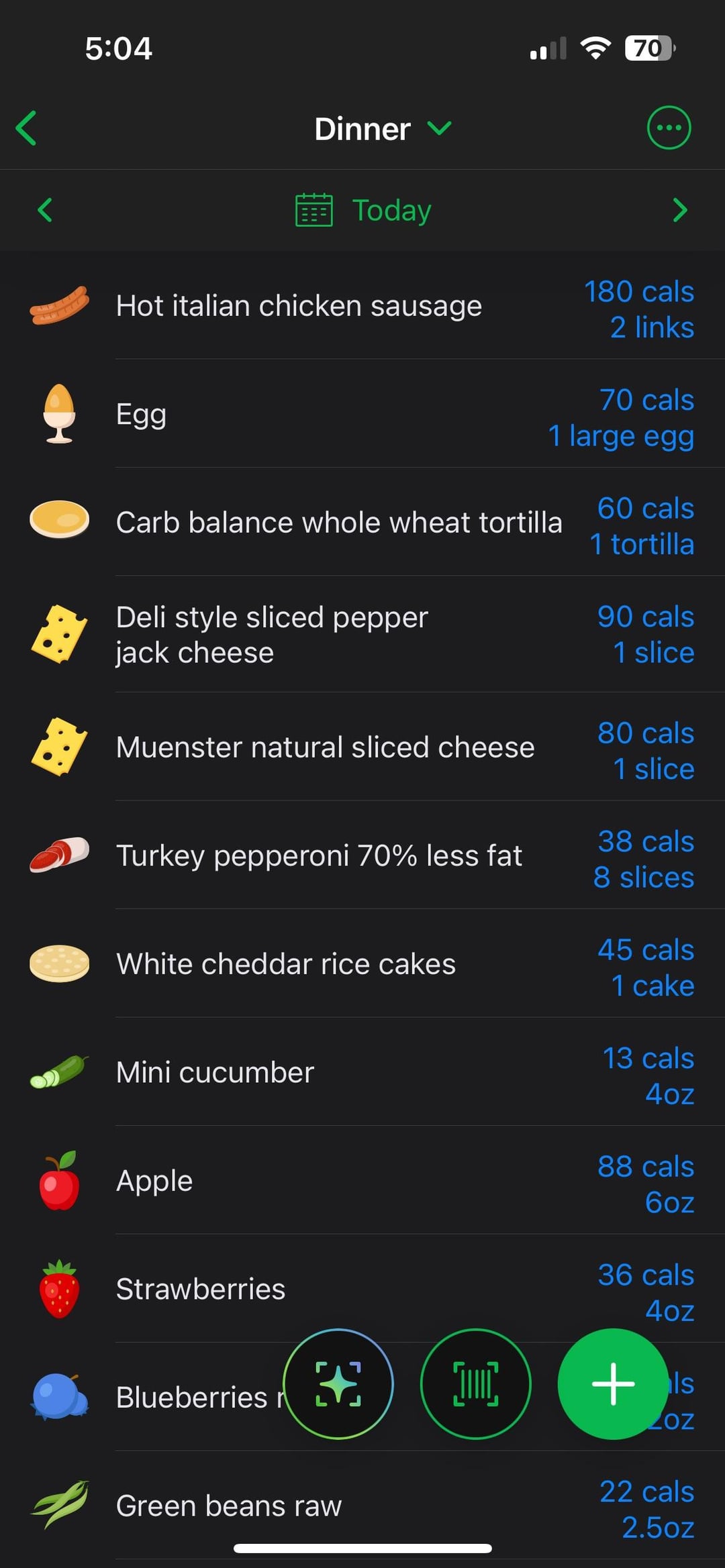Go to the next day
This screenshot has height=1568, width=725.
pyautogui.click(x=679, y=210)
